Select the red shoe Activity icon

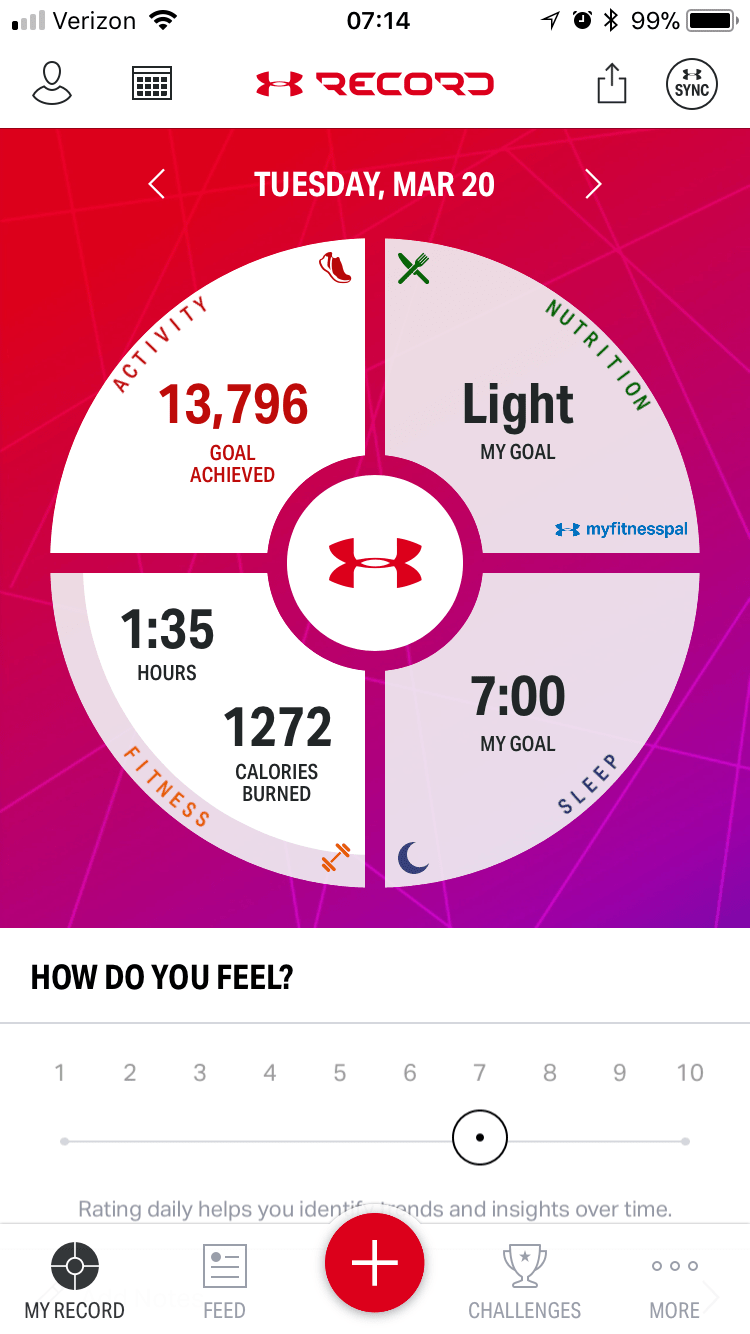tap(333, 270)
